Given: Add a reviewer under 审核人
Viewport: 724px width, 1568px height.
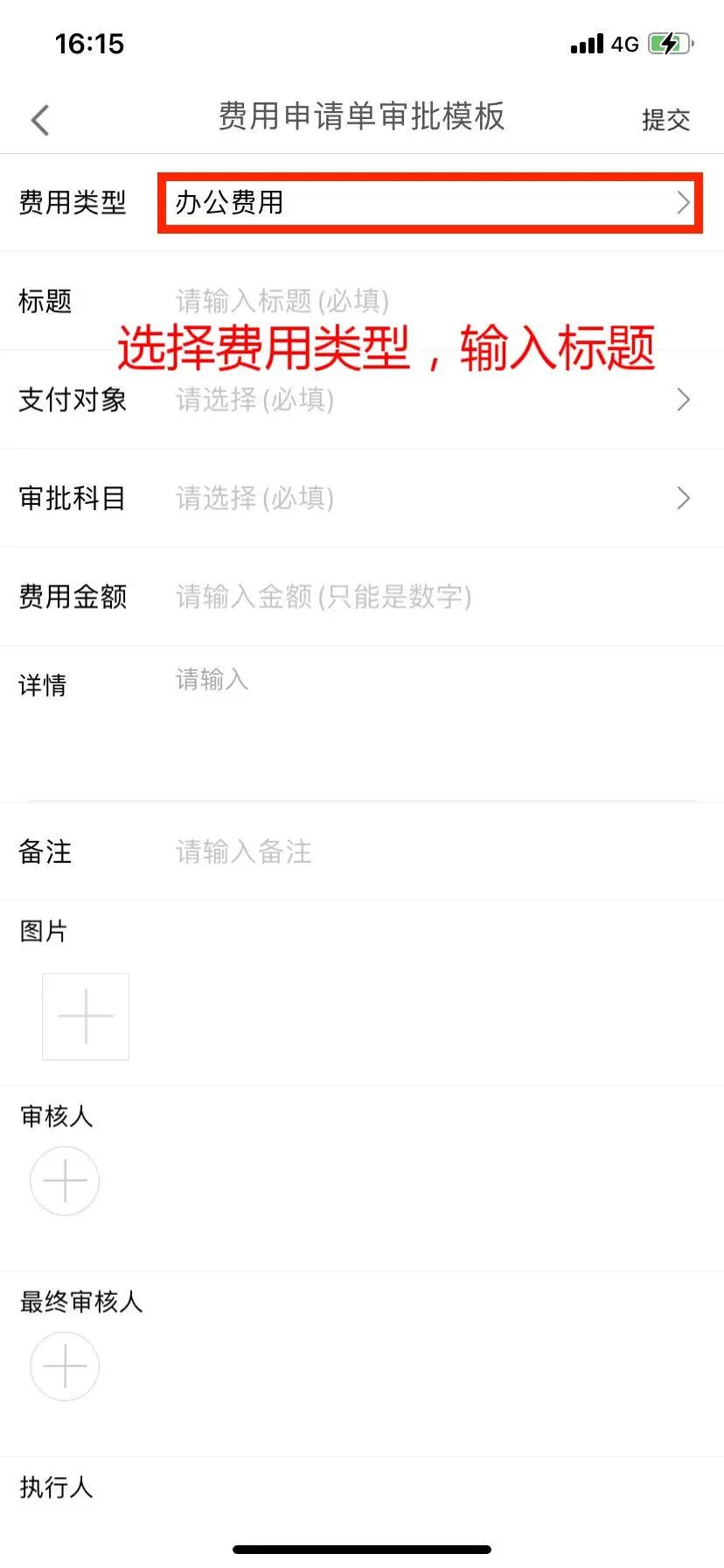Looking at the screenshot, I should click(x=65, y=1181).
